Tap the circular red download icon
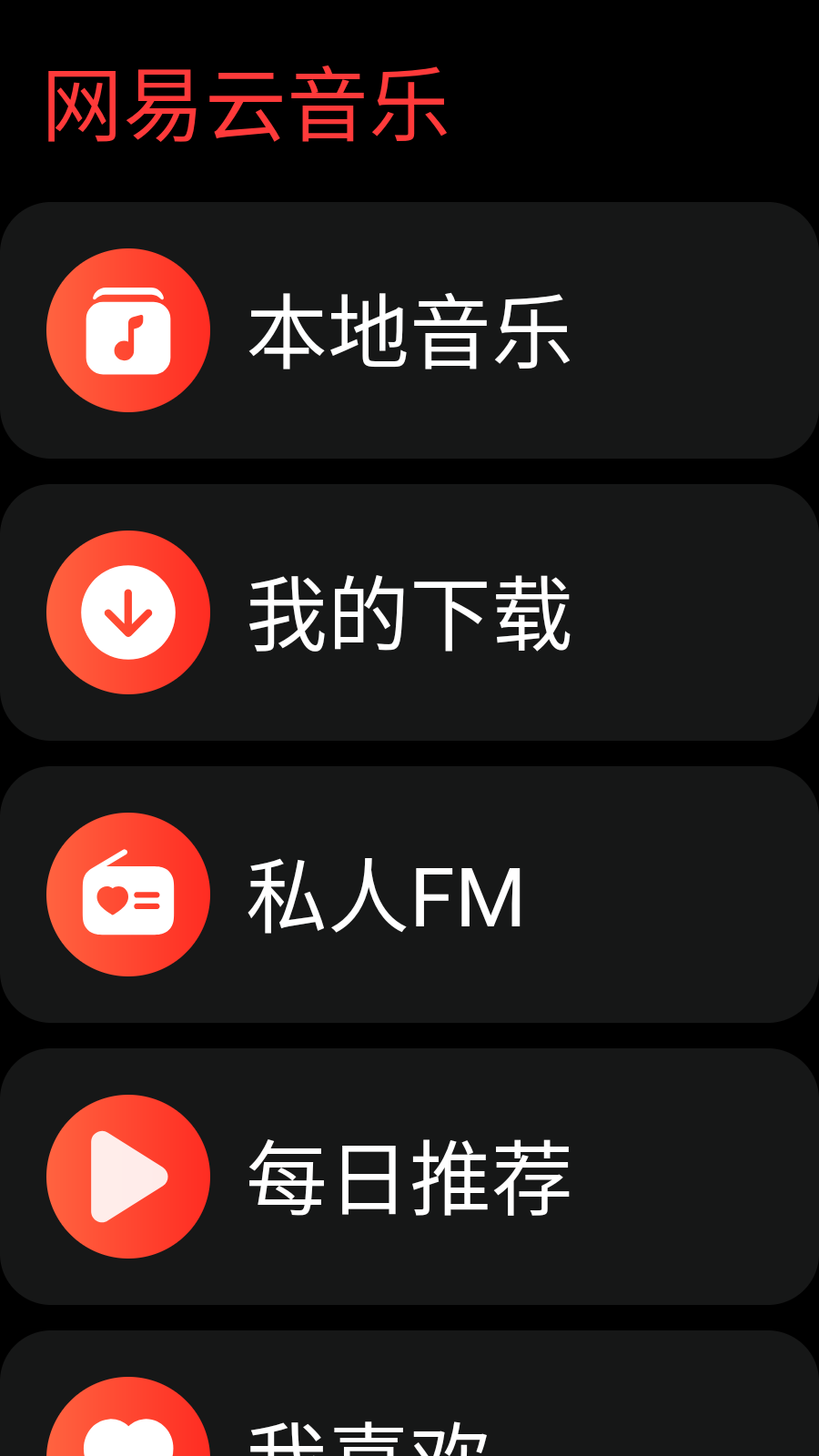Screen dimensions: 819x1456 click(x=128, y=612)
